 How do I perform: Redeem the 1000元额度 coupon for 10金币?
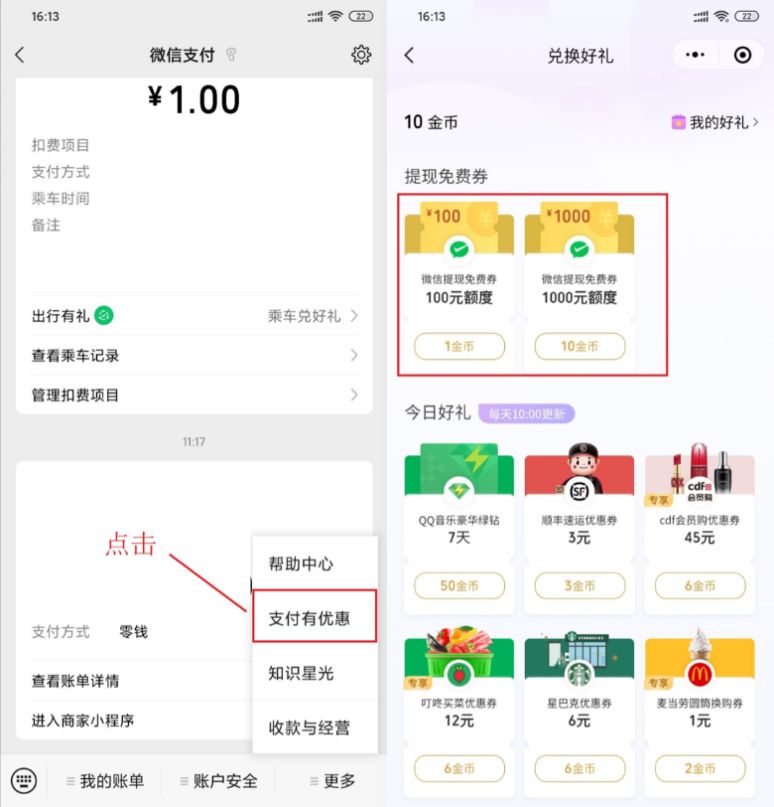pos(579,346)
